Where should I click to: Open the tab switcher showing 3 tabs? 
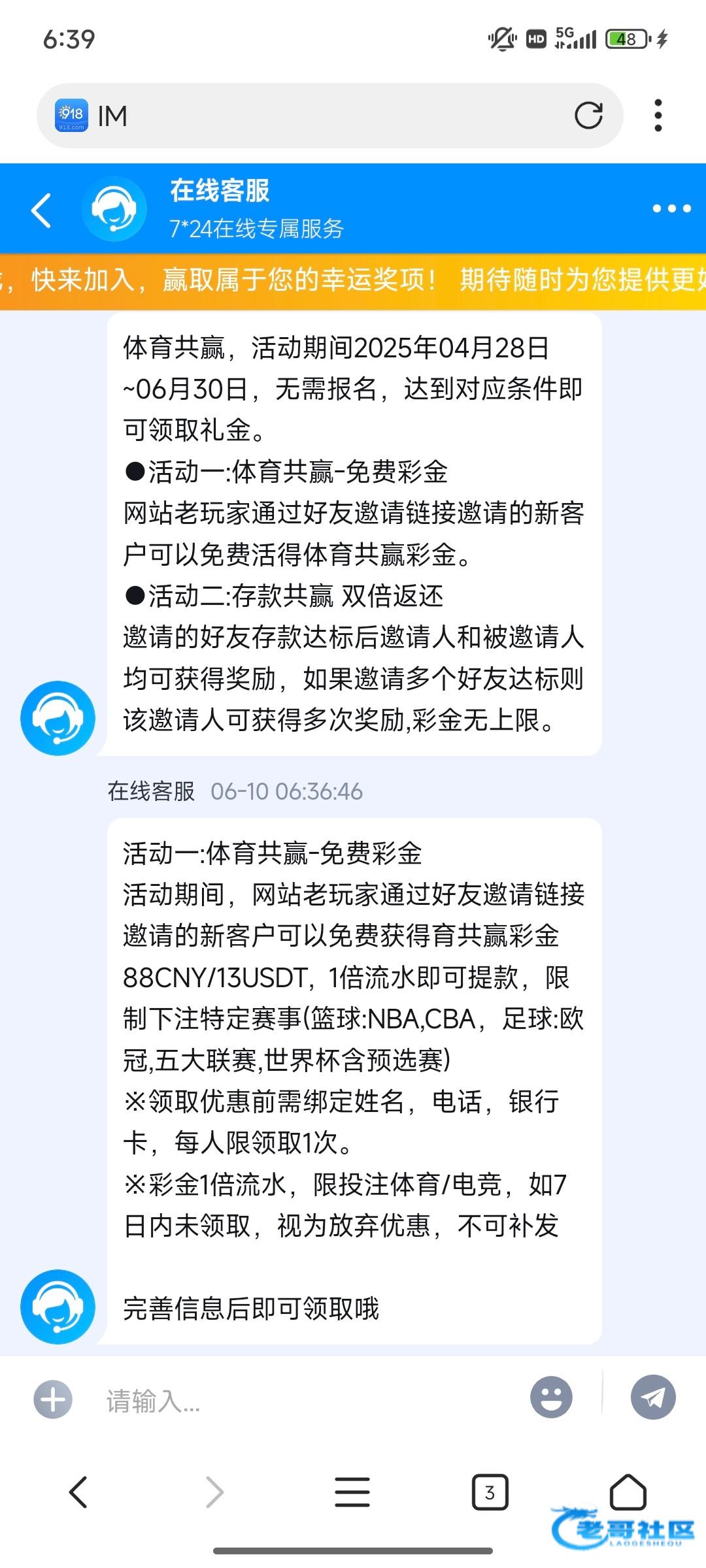click(490, 1492)
